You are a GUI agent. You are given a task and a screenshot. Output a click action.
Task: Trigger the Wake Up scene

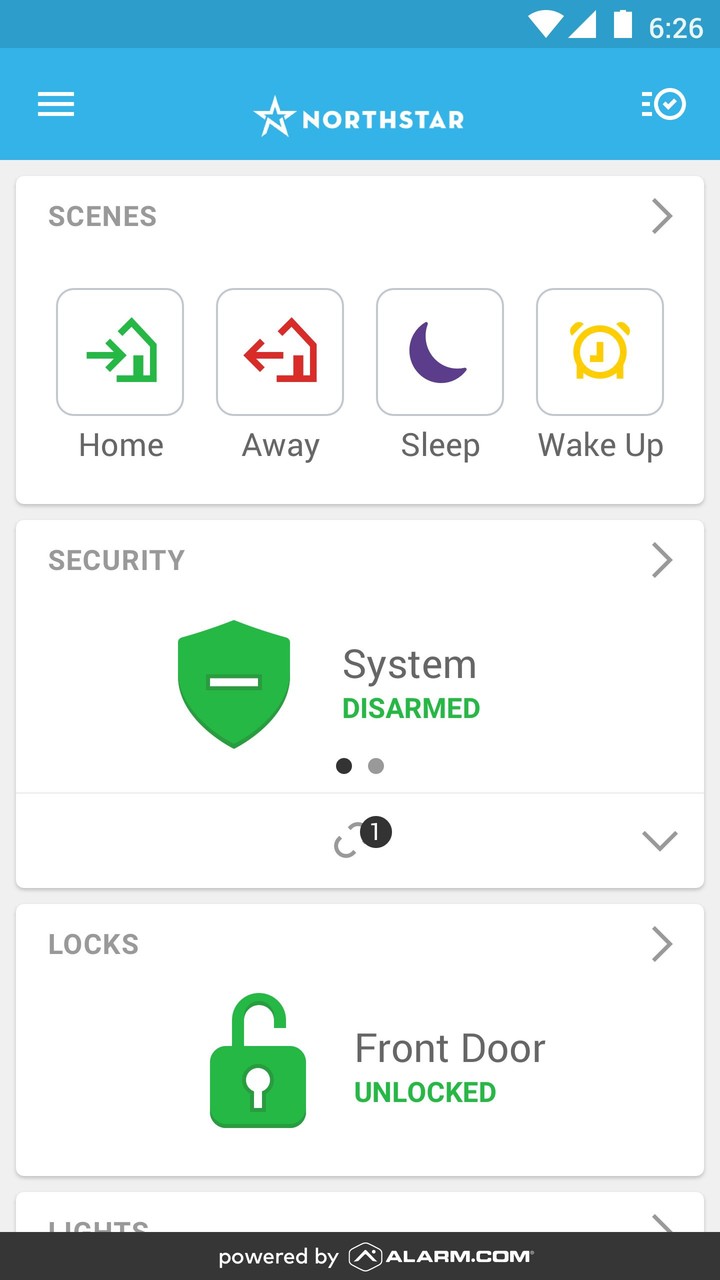pos(600,352)
